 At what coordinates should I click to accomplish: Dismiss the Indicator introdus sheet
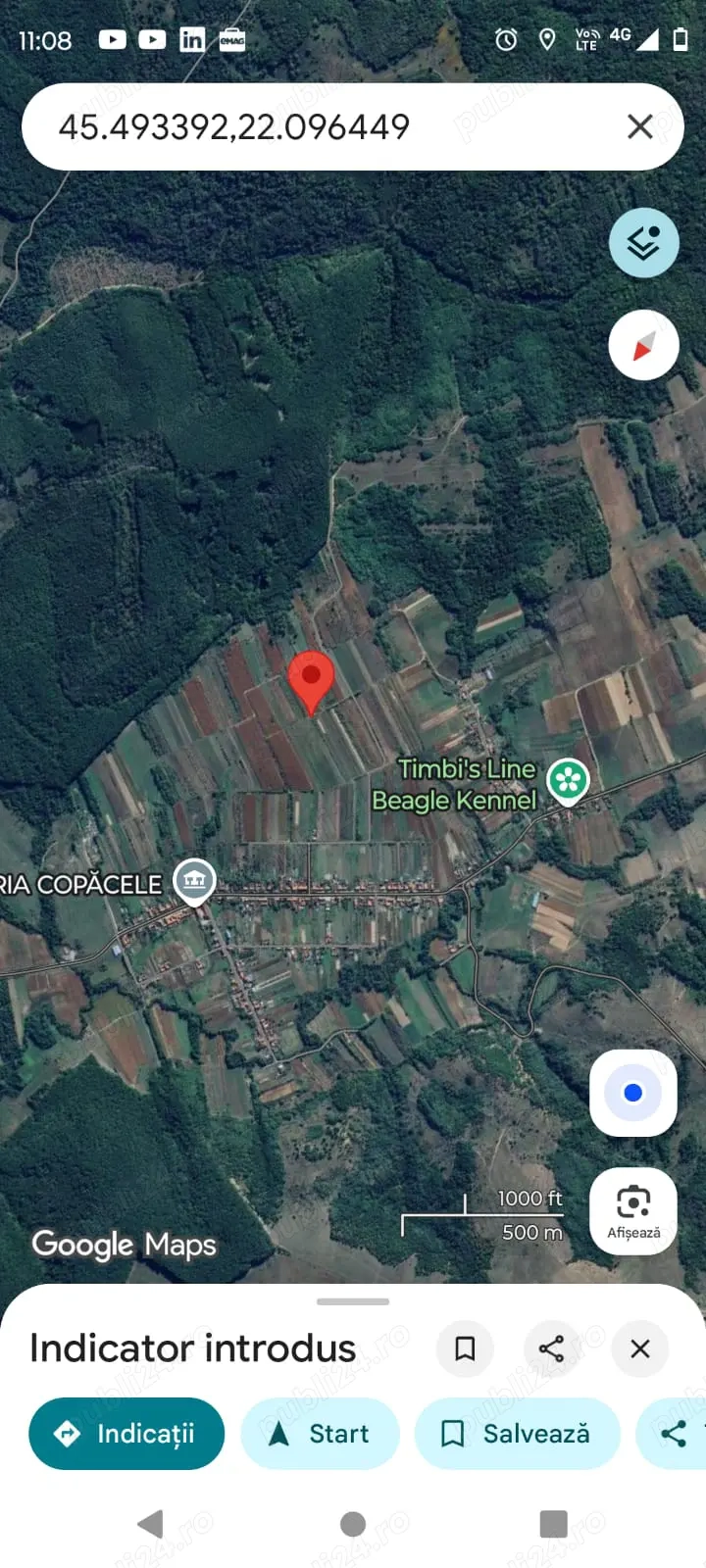click(639, 1348)
